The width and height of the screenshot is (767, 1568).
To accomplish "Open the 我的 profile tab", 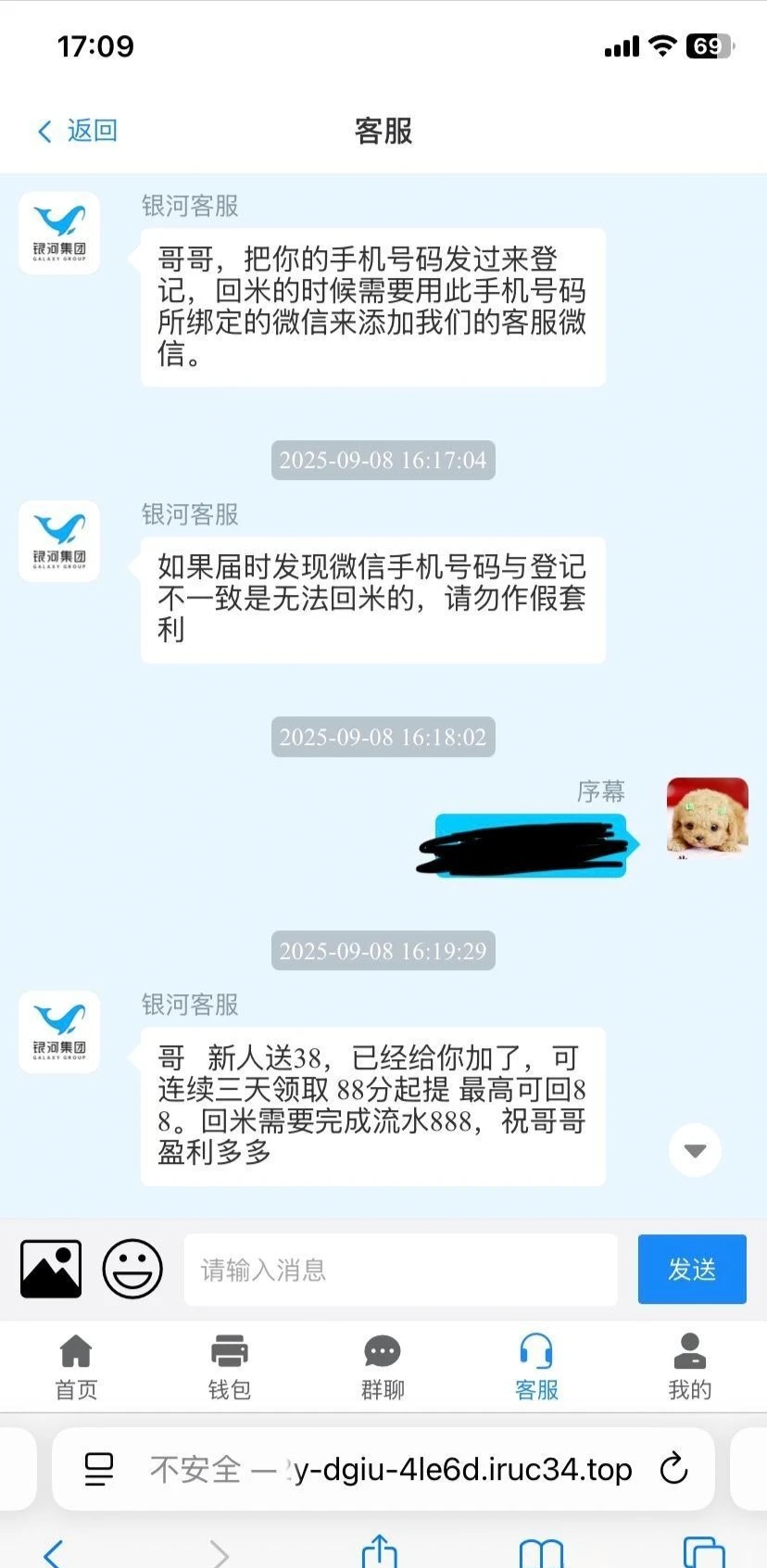I will [x=689, y=1366].
